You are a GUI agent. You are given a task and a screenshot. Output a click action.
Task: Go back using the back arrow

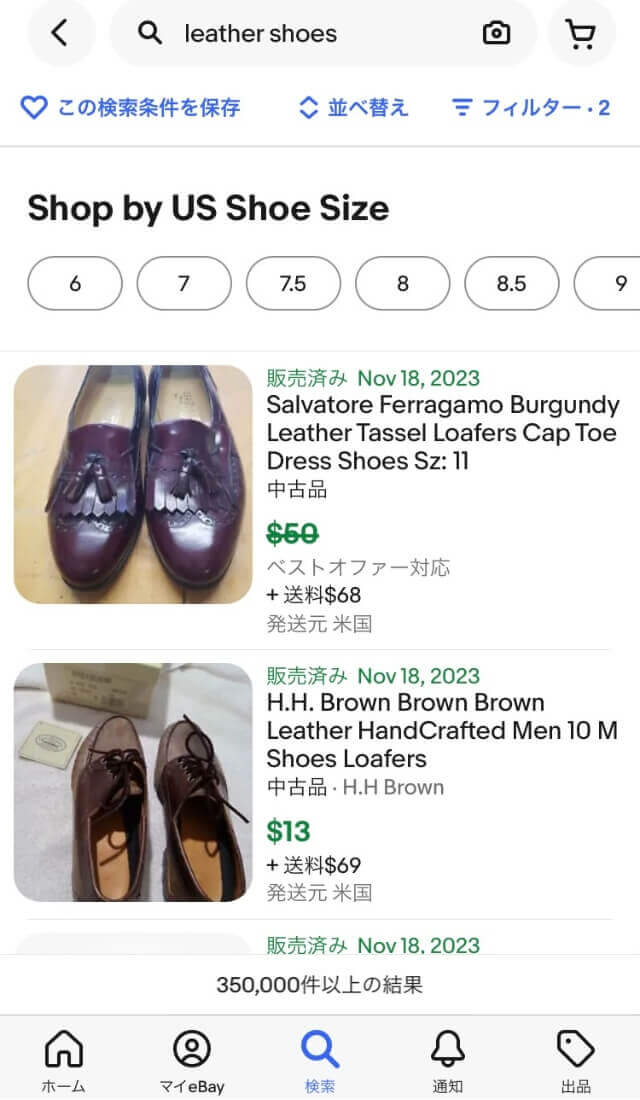point(60,33)
